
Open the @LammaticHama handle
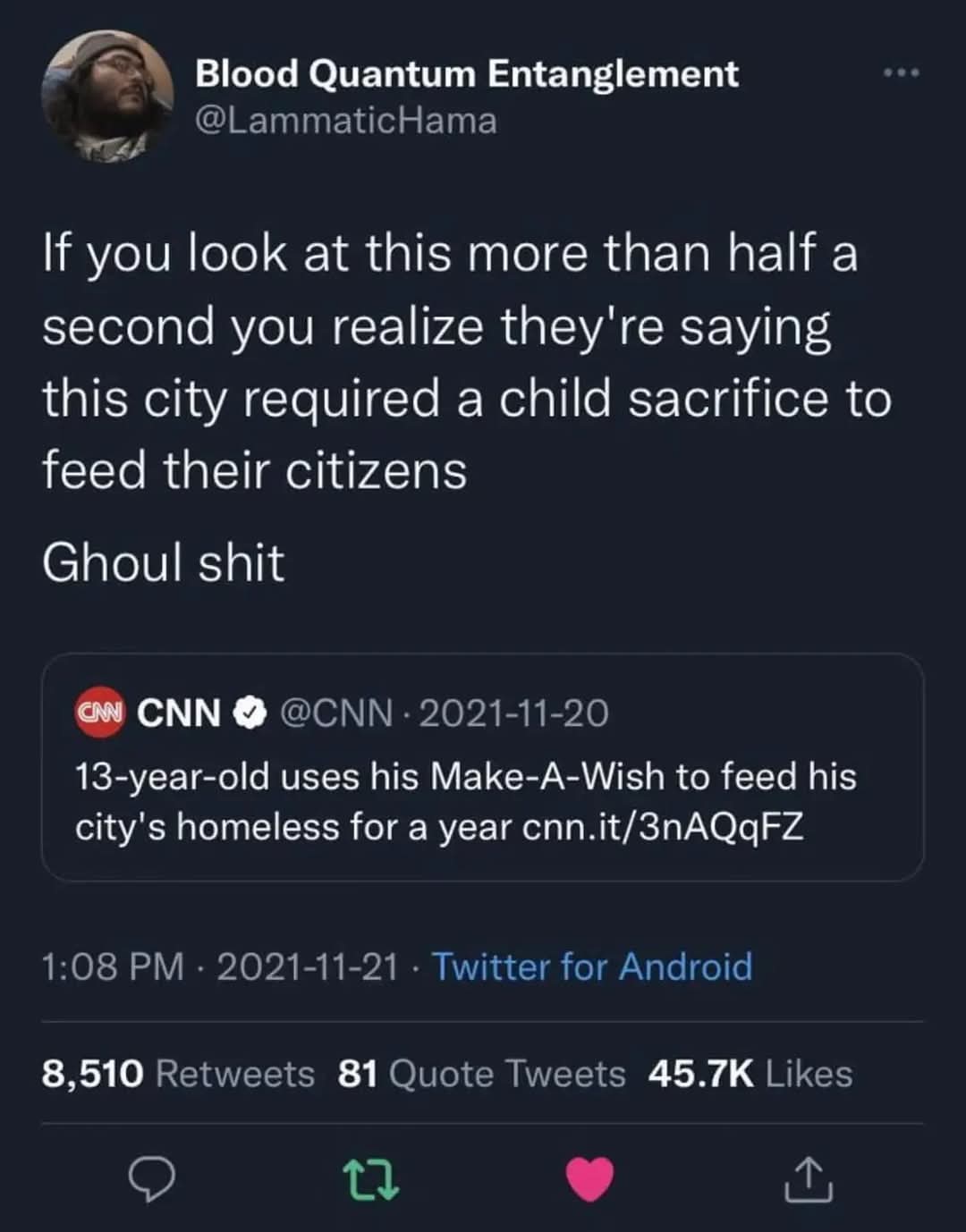pos(345,121)
